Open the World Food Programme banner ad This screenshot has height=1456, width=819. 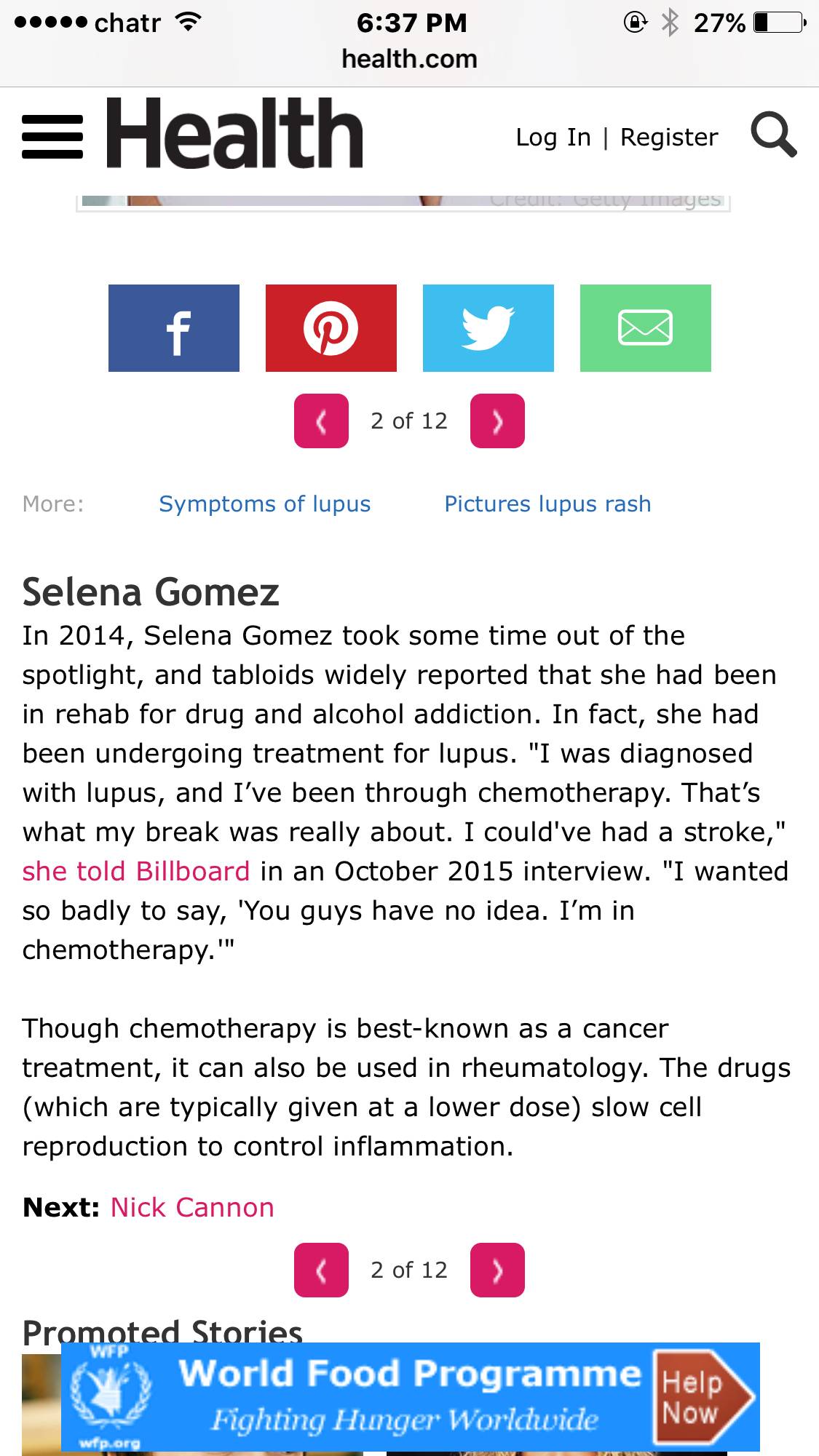click(x=411, y=1396)
